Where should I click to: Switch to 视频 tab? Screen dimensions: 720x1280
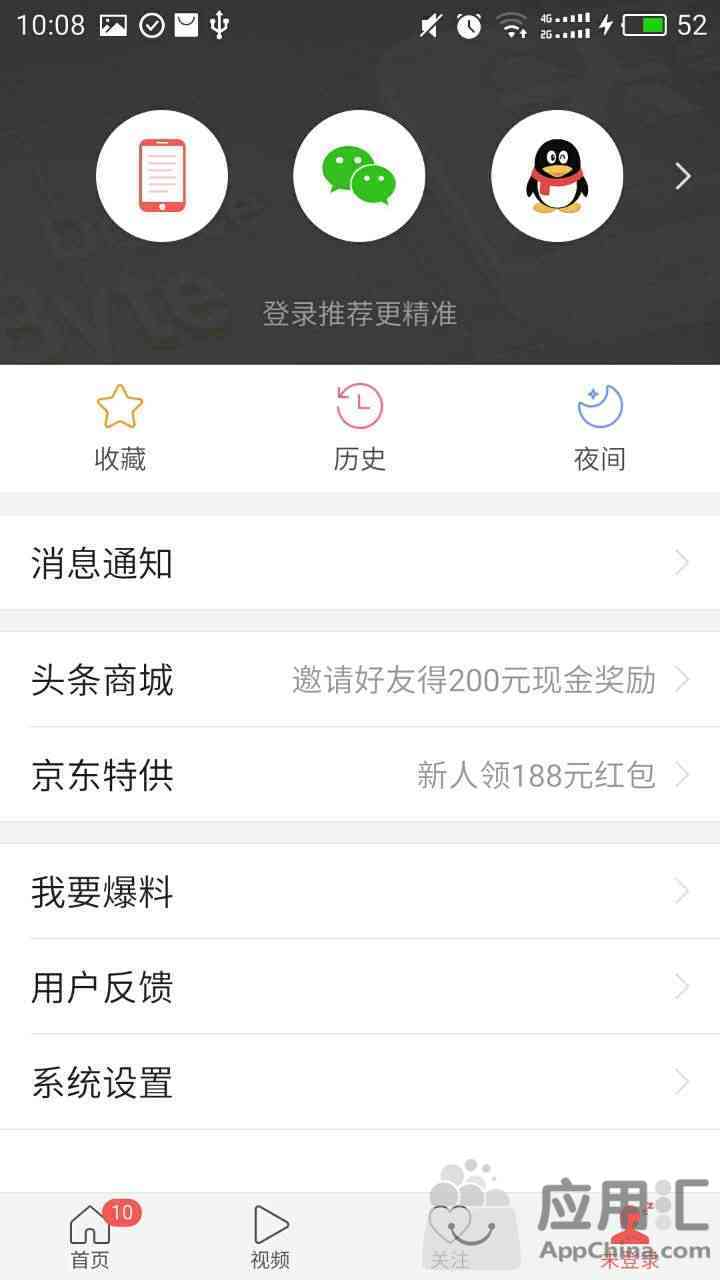click(x=270, y=1236)
